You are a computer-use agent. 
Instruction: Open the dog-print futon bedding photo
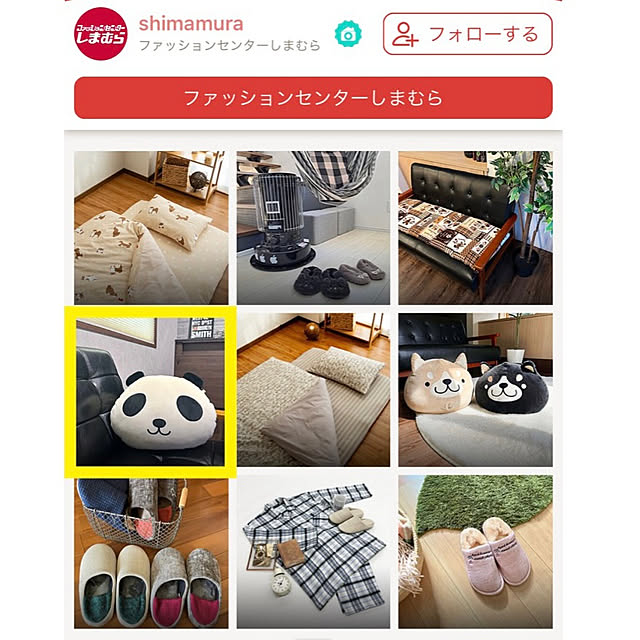151,228
